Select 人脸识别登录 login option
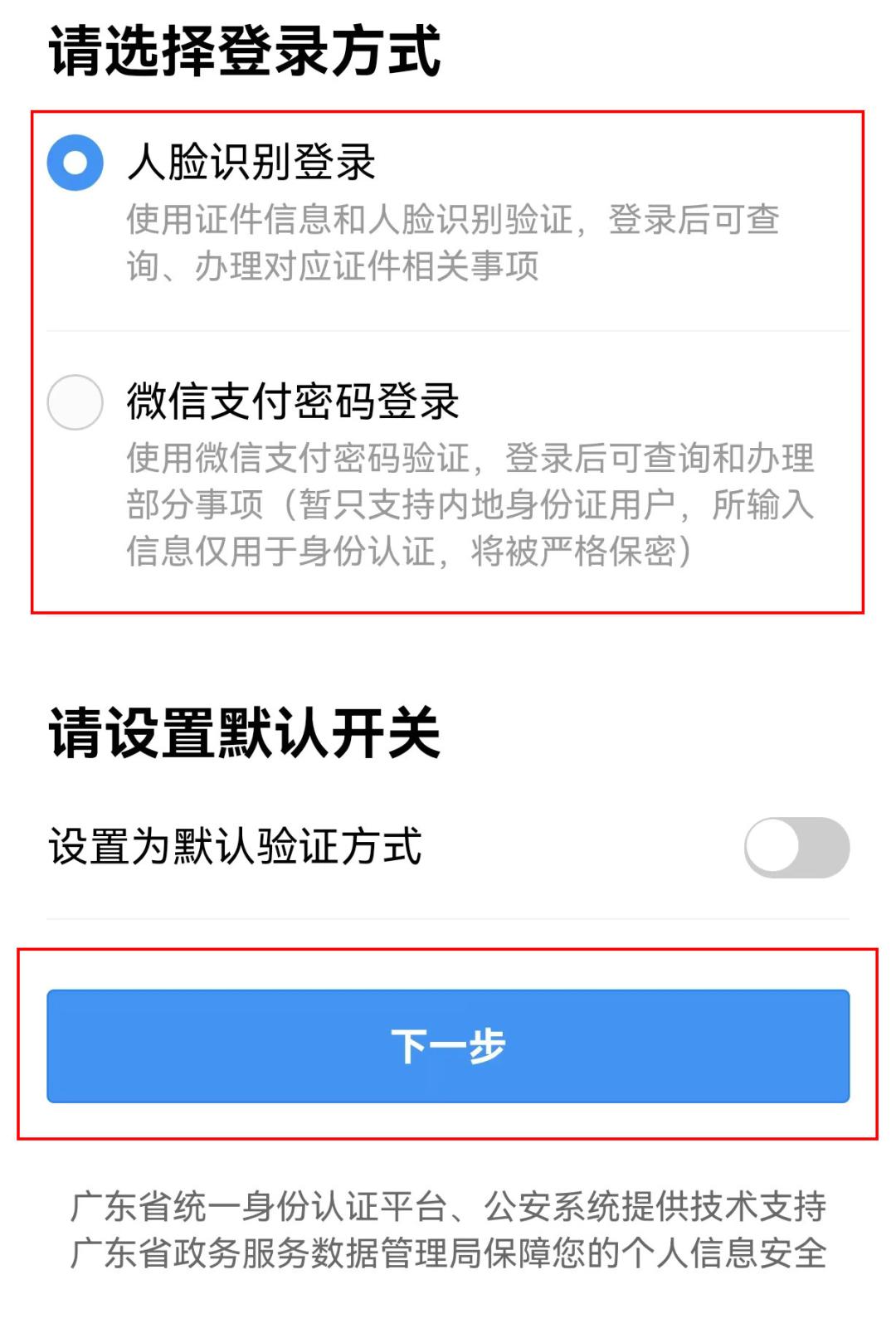Screen dimensions: 896x1333 point(75,163)
